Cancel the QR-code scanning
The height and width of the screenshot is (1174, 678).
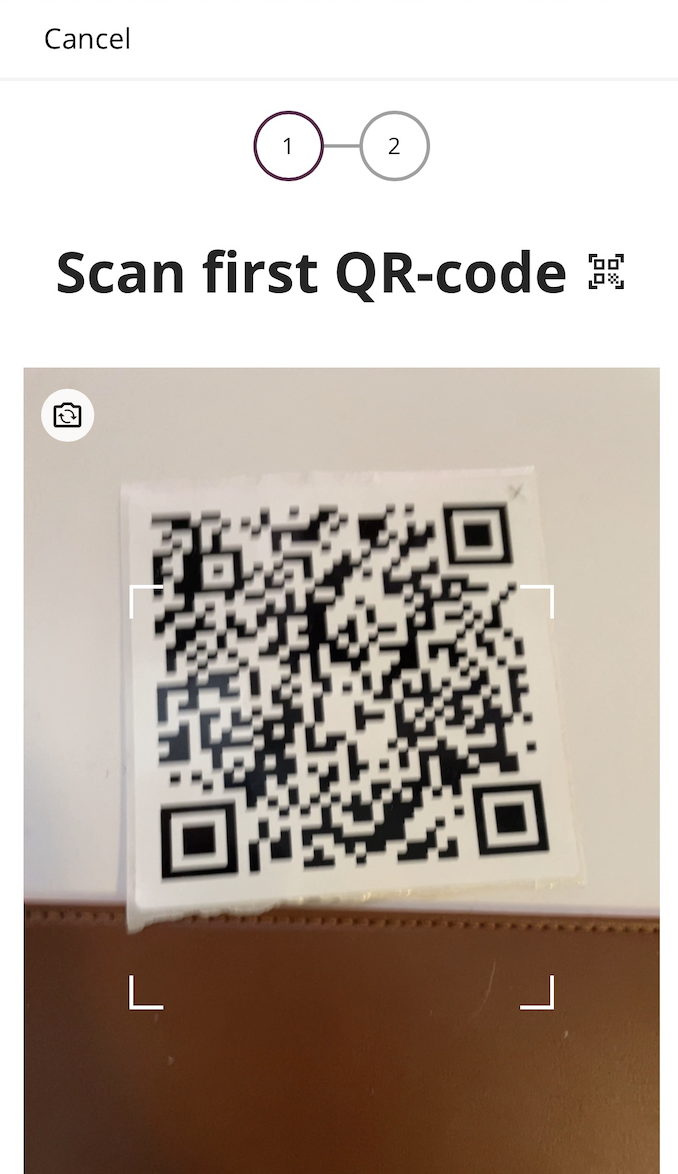tap(87, 39)
